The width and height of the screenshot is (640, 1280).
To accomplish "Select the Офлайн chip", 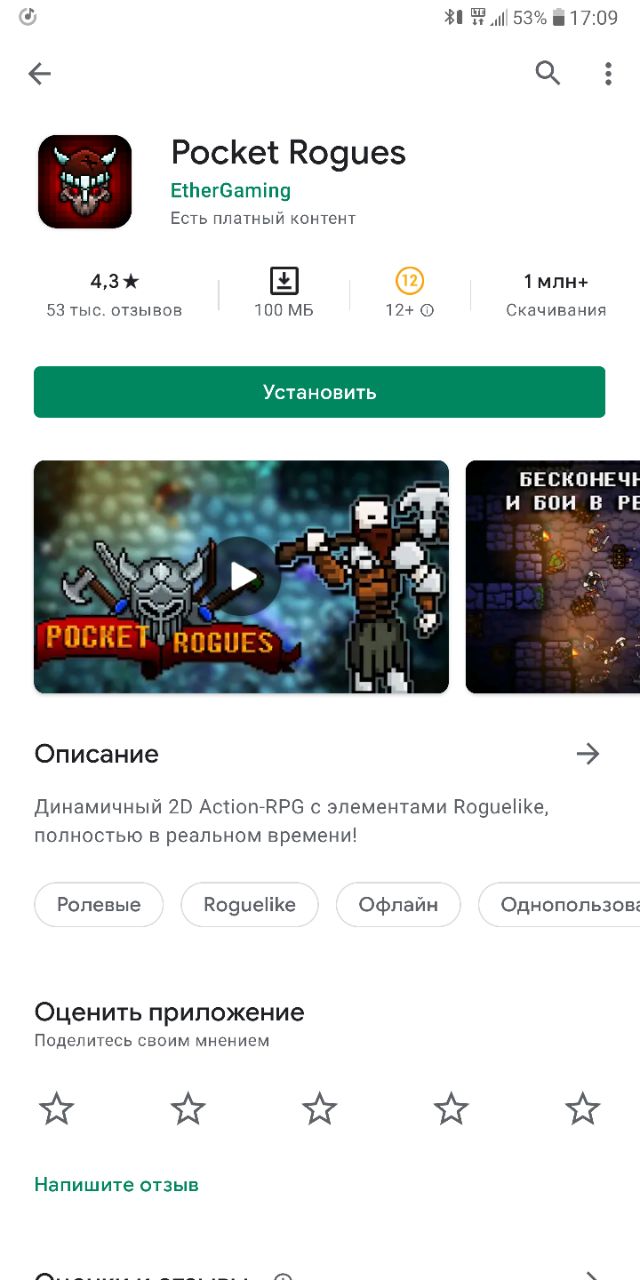I will [397, 905].
